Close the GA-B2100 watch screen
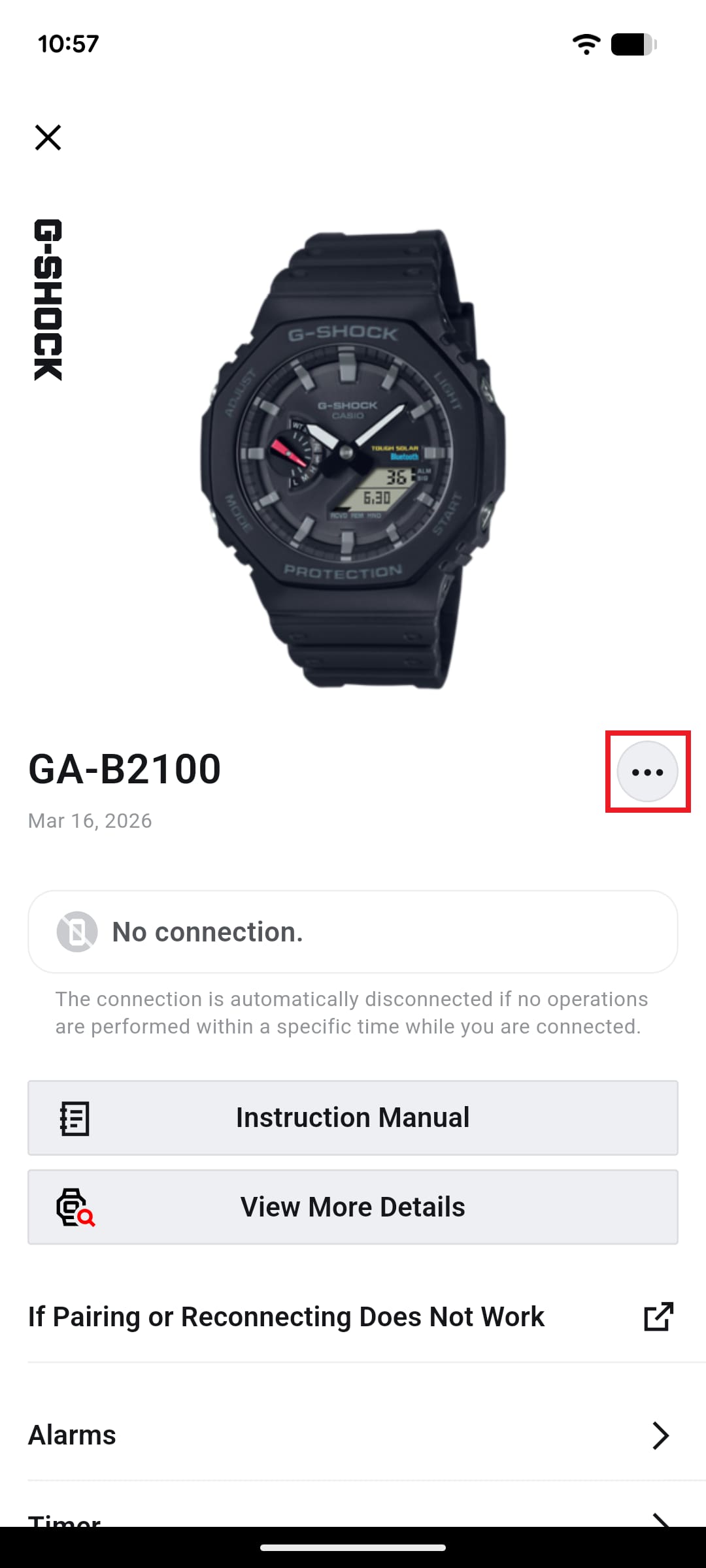The width and height of the screenshot is (706, 1568). 48,138
